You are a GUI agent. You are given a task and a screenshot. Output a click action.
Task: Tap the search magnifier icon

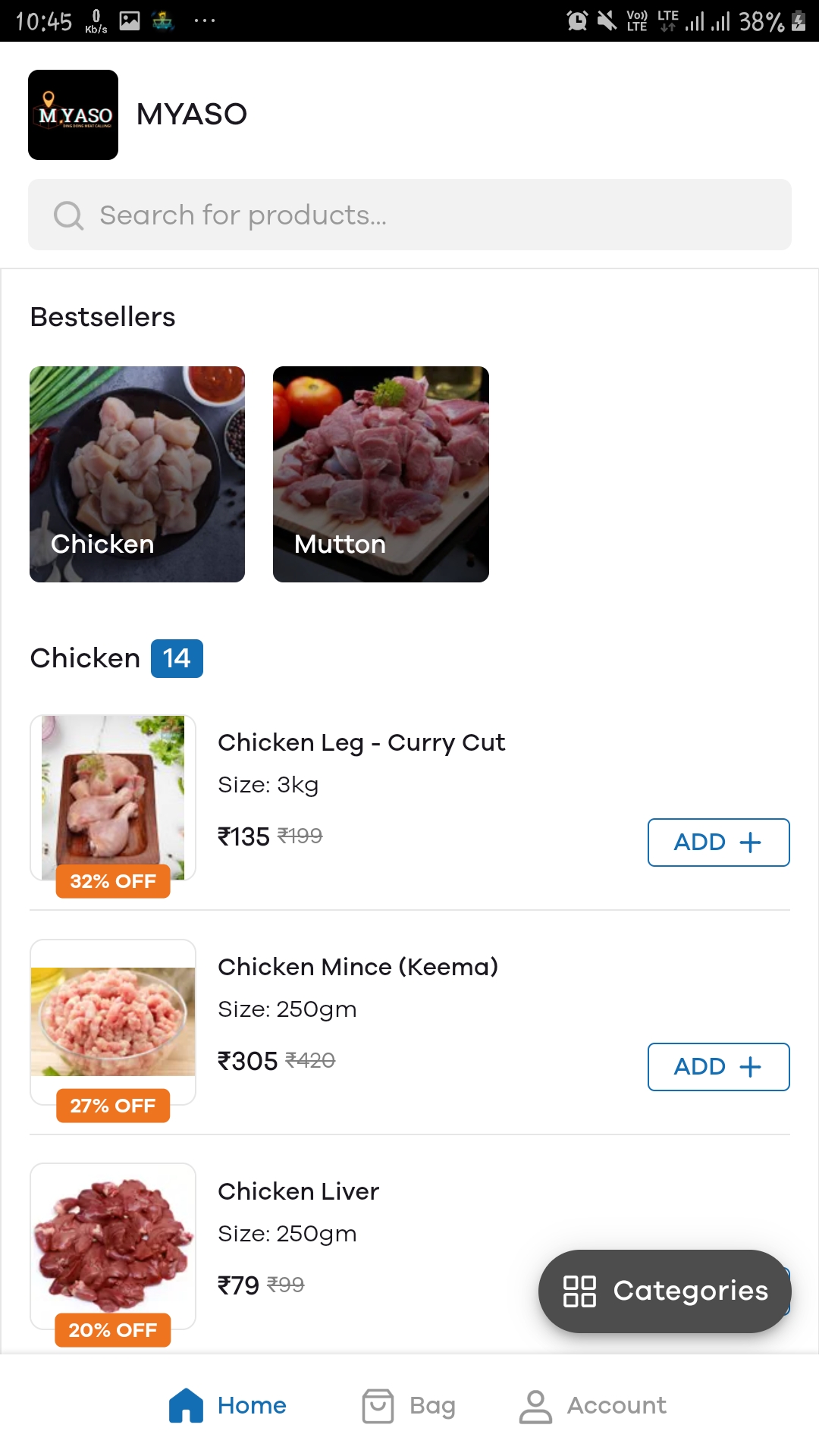click(69, 215)
